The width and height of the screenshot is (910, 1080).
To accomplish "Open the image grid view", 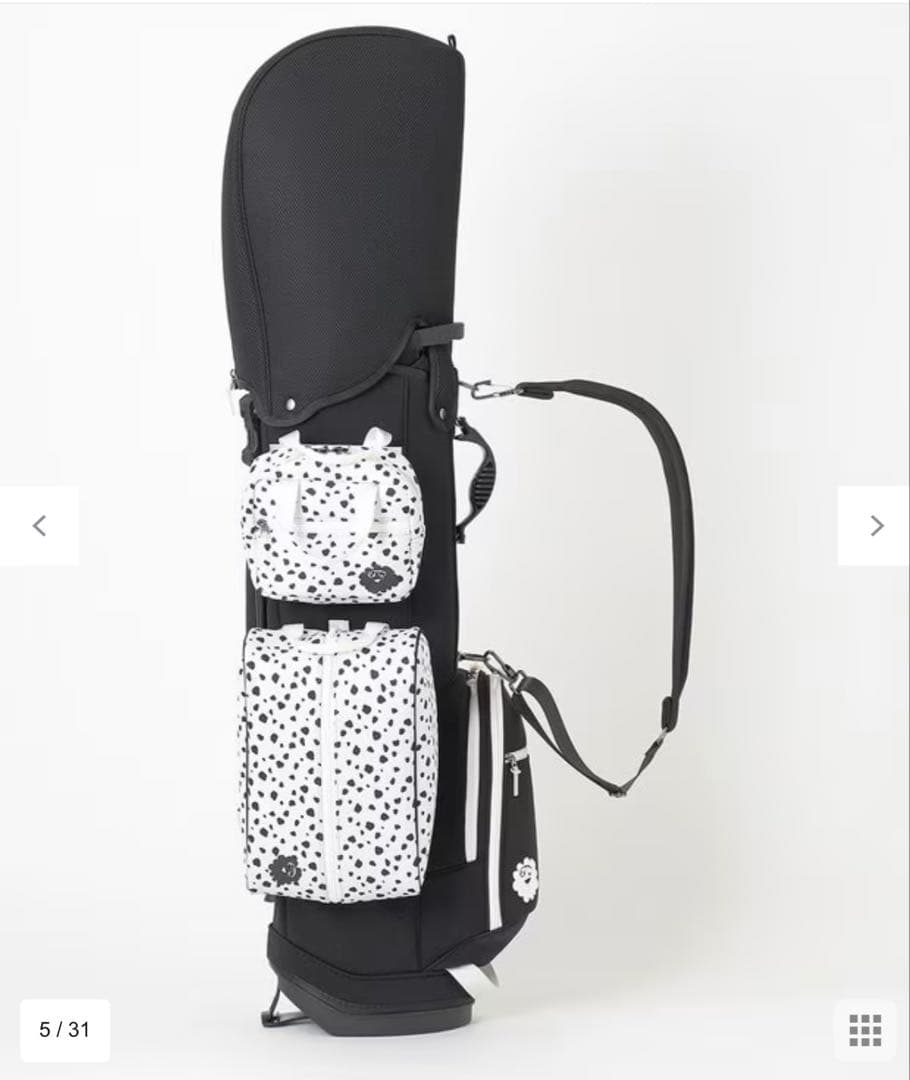I will point(864,1029).
